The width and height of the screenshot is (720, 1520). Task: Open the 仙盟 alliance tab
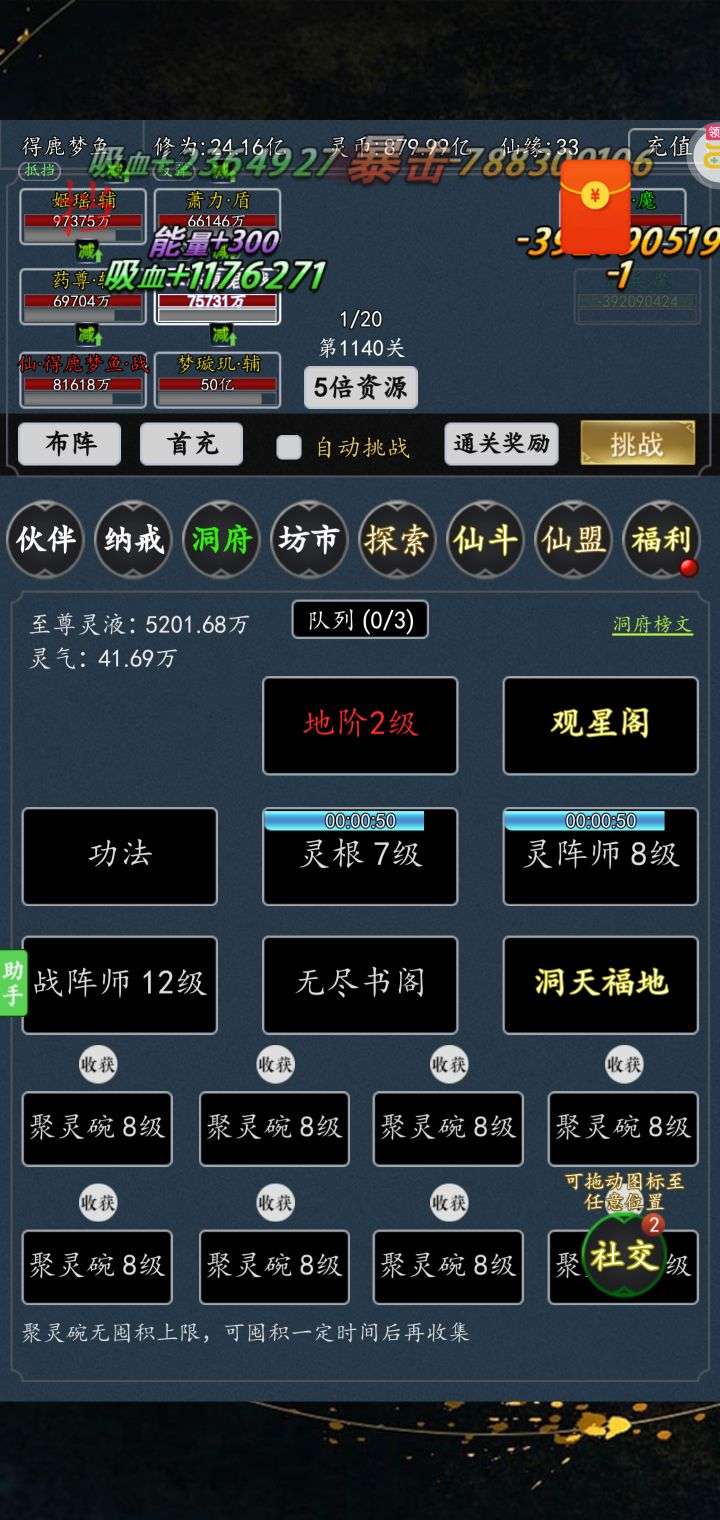[573, 540]
